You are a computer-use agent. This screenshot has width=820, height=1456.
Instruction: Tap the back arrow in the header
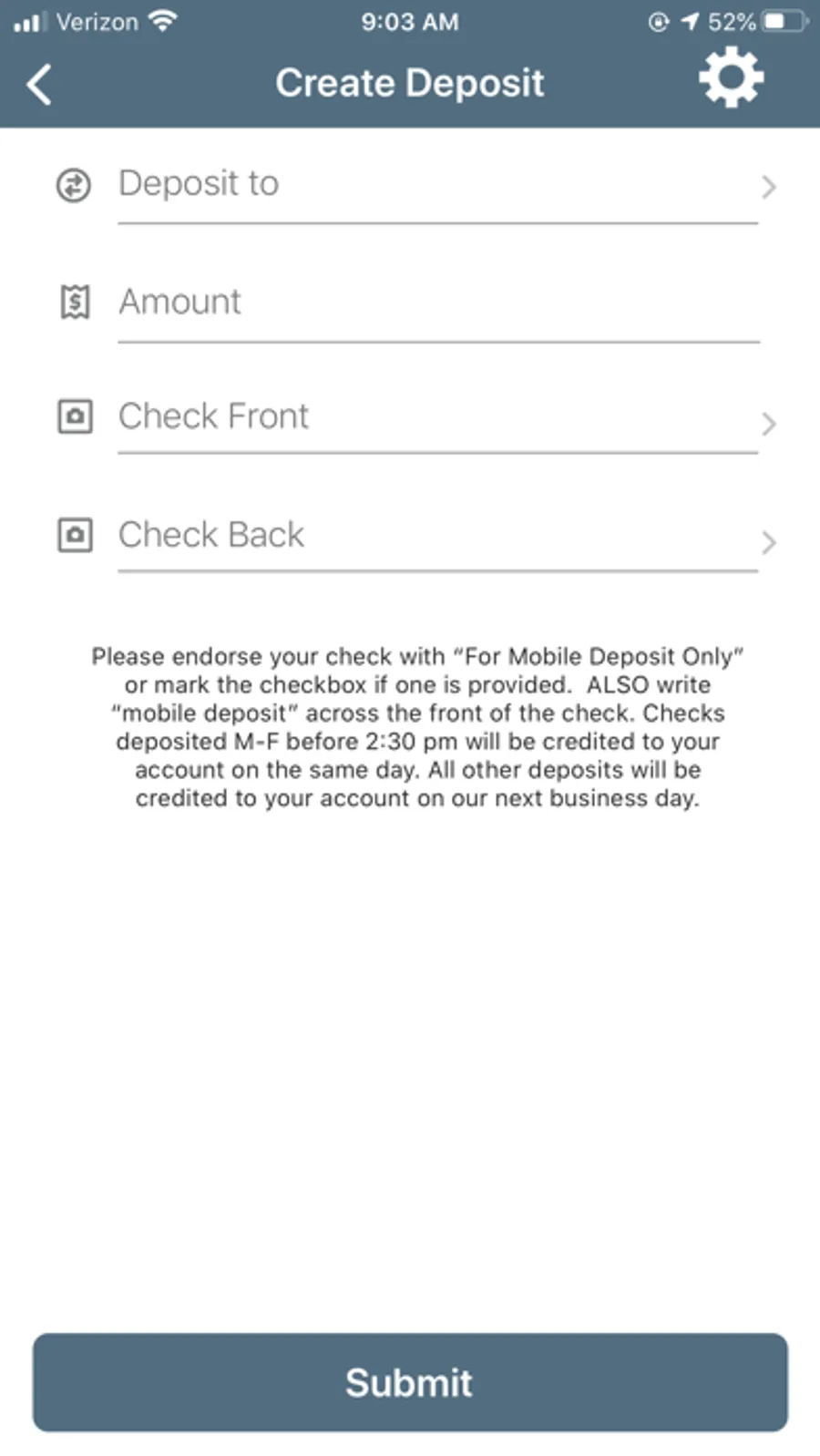38,83
